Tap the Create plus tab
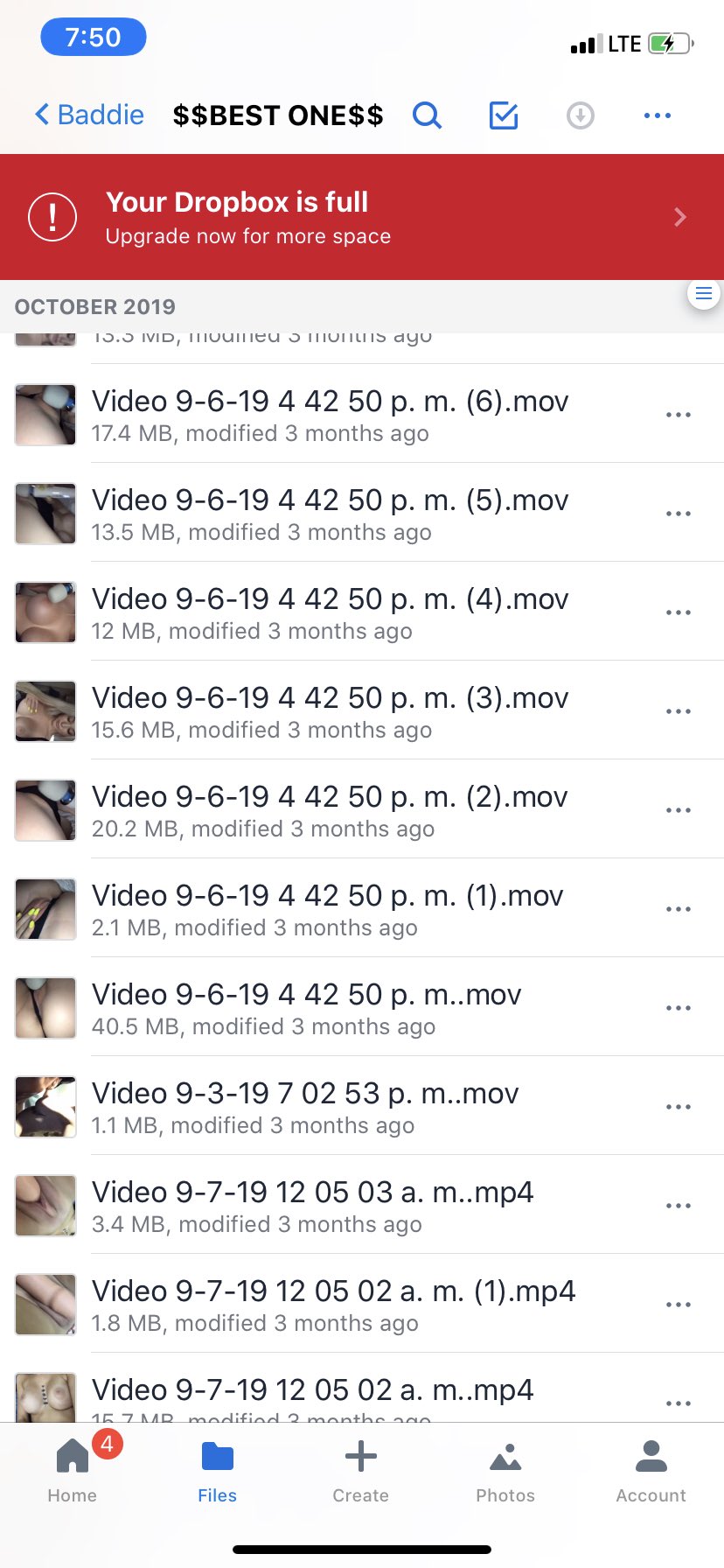 (x=360, y=1471)
